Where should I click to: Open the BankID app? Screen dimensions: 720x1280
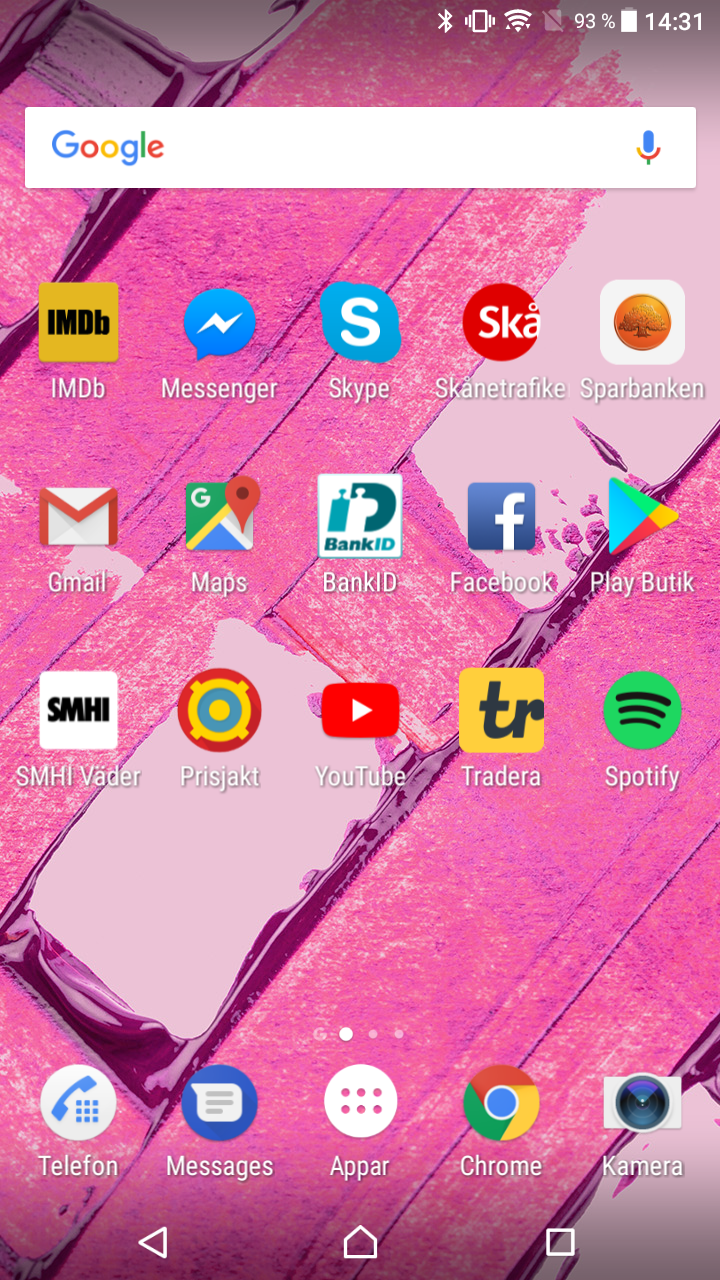tap(359, 516)
